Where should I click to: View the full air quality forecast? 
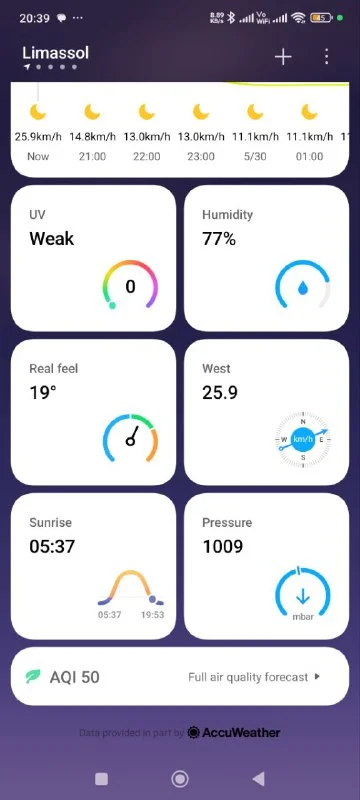(x=254, y=677)
